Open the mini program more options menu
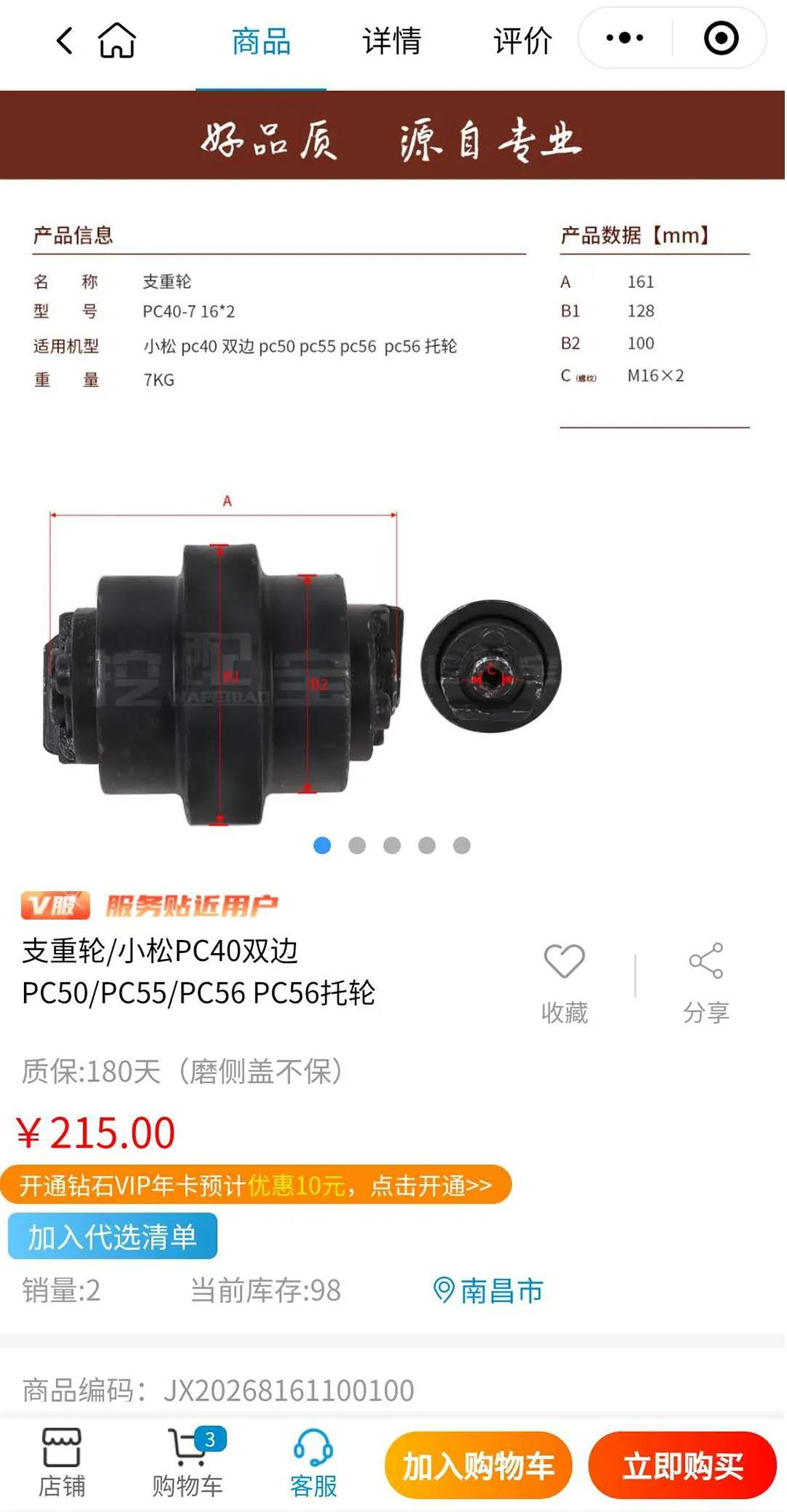The width and height of the screenshot is (787, 1512). coord(625,38)
